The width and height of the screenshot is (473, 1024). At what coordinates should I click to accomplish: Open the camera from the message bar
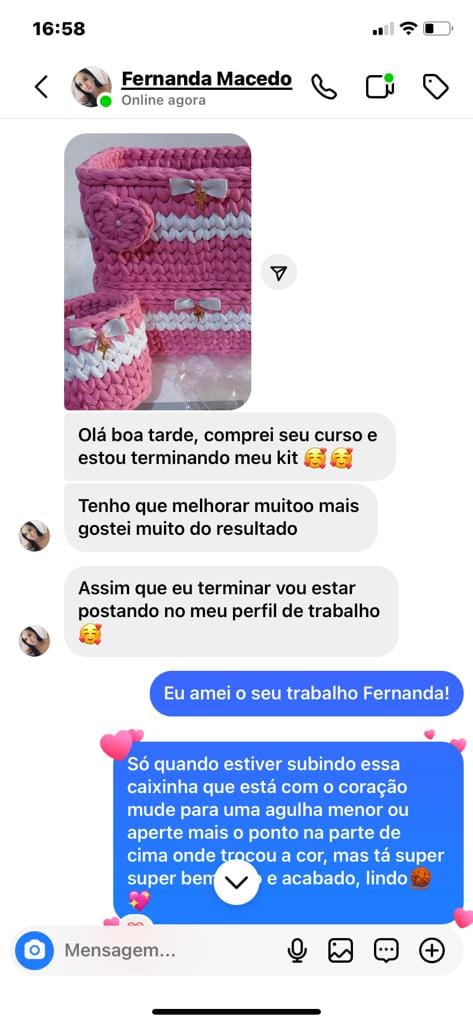pos(34,950)
